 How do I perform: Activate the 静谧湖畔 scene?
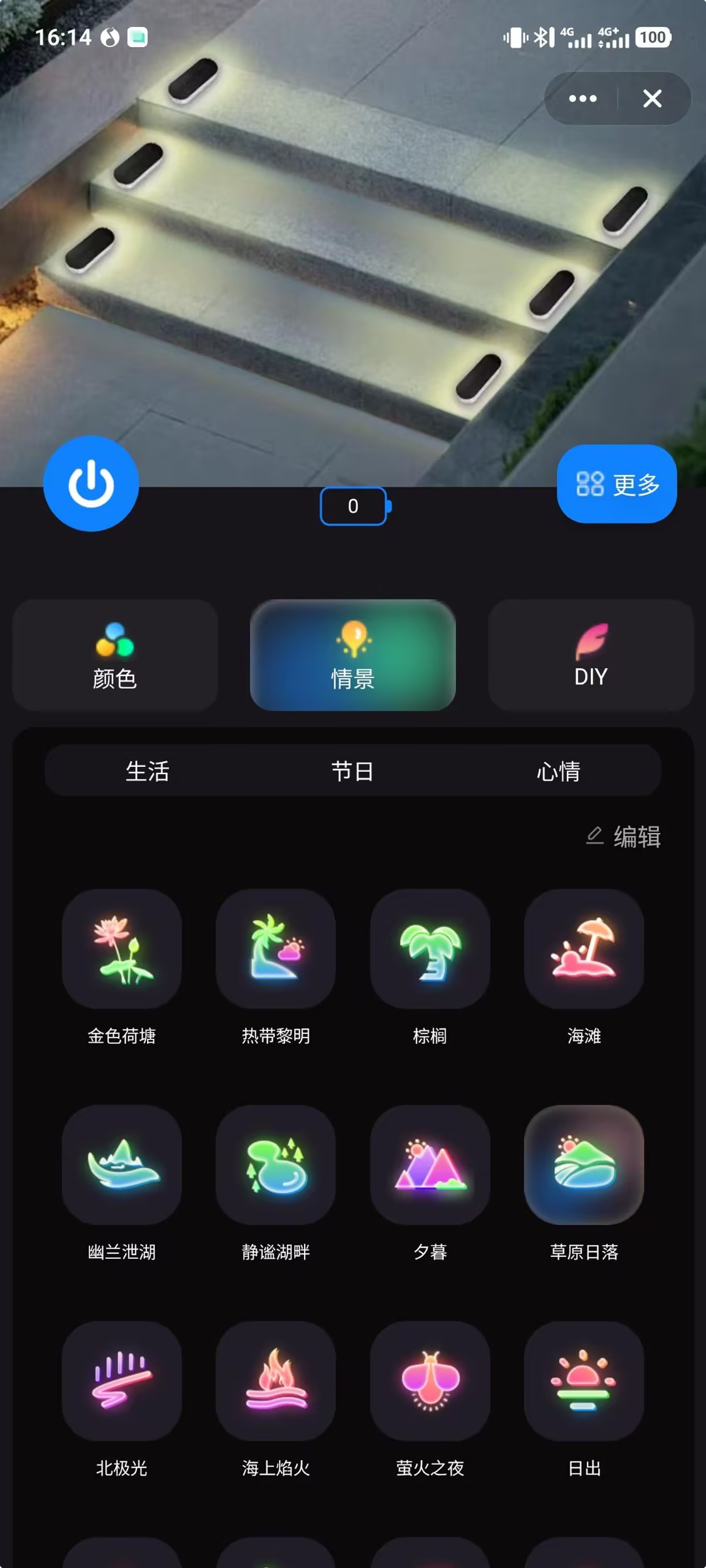[x=276, y=1165]
